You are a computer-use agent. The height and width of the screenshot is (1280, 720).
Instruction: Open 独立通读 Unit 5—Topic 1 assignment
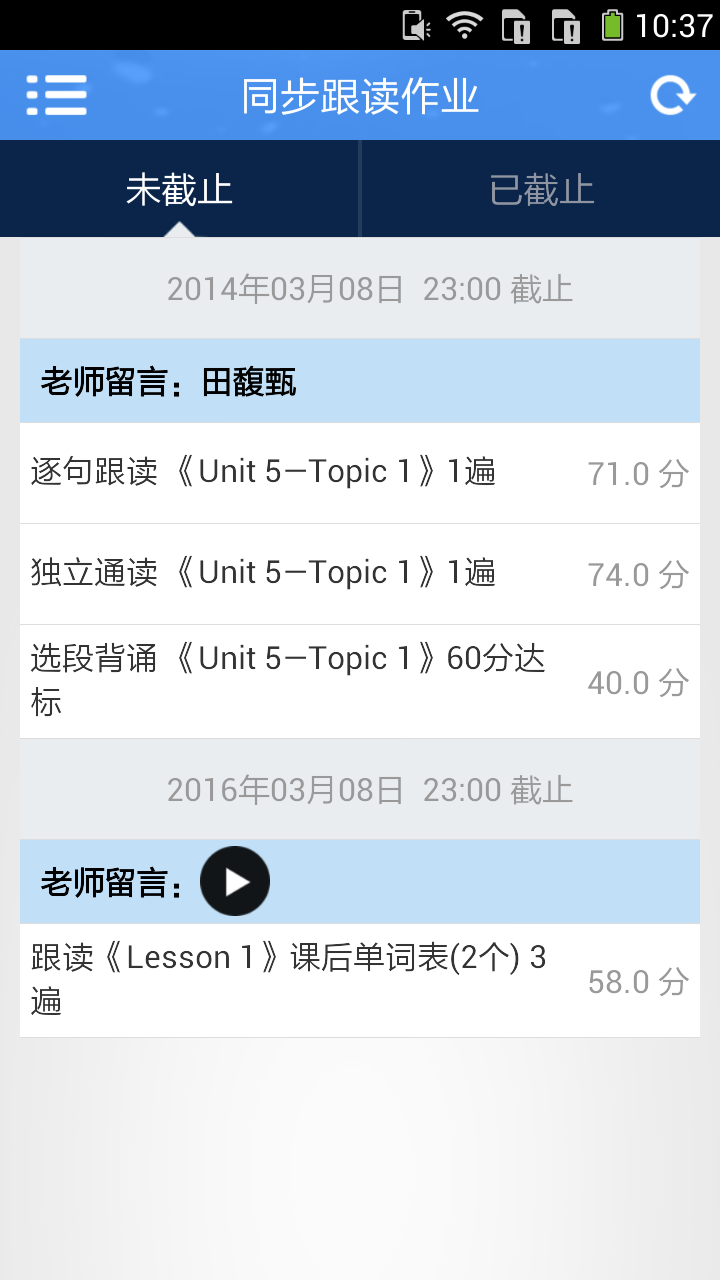point(360,574)
